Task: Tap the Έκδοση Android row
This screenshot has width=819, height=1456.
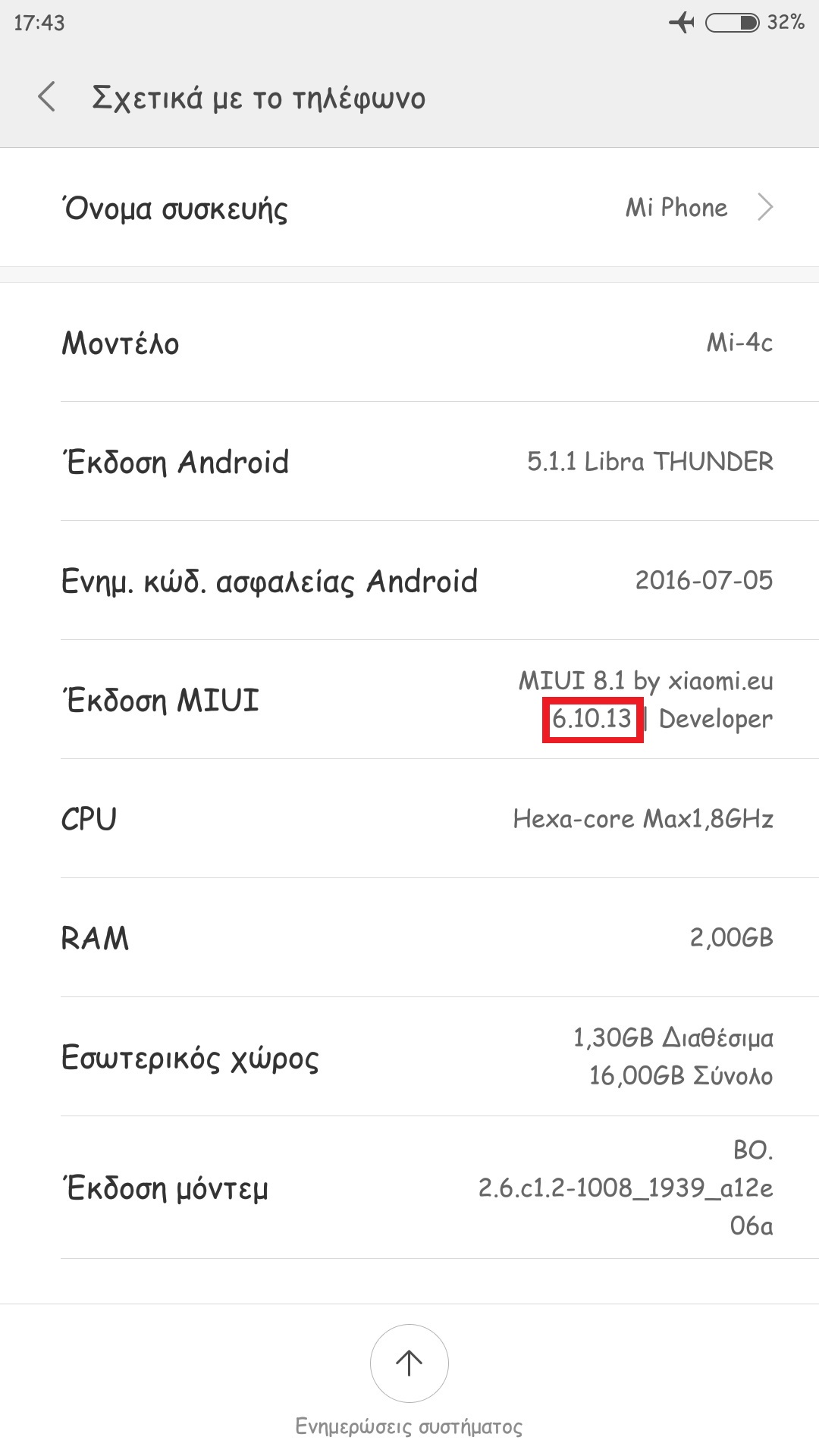Action: pyautogui.click(x=409, y=461)
